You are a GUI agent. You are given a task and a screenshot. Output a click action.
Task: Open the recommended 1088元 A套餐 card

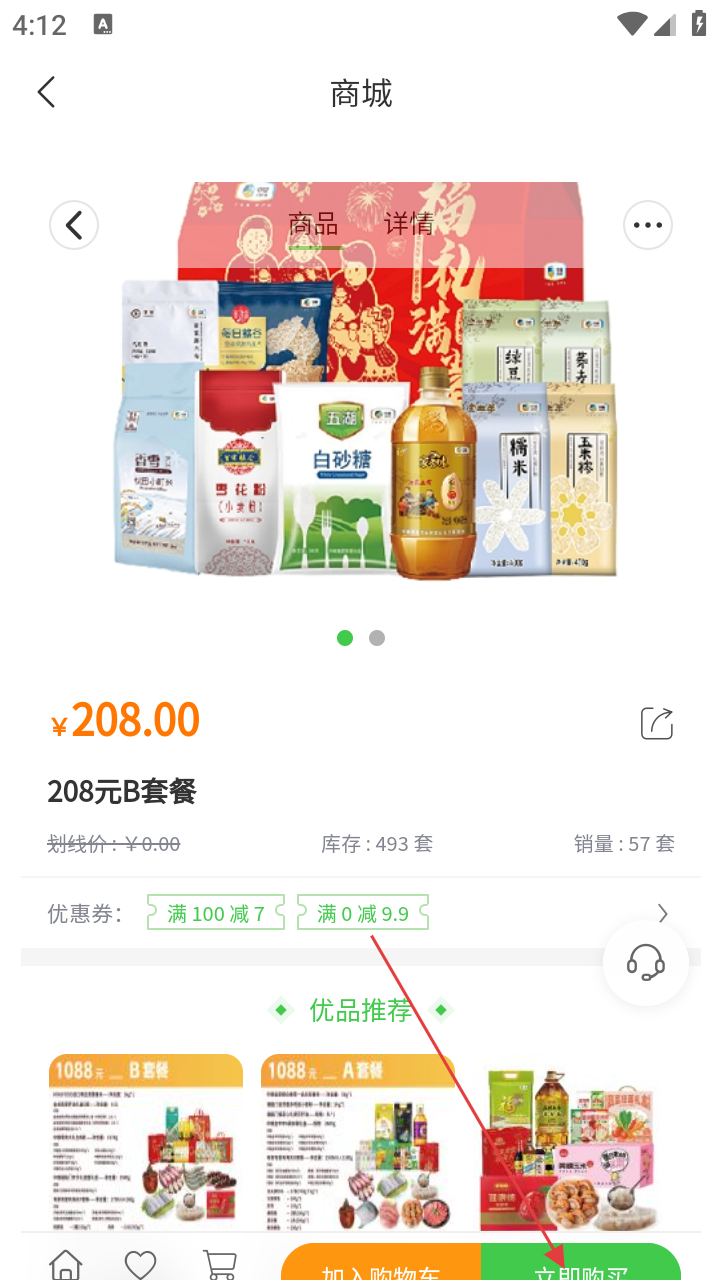[x=358, y=1142]
